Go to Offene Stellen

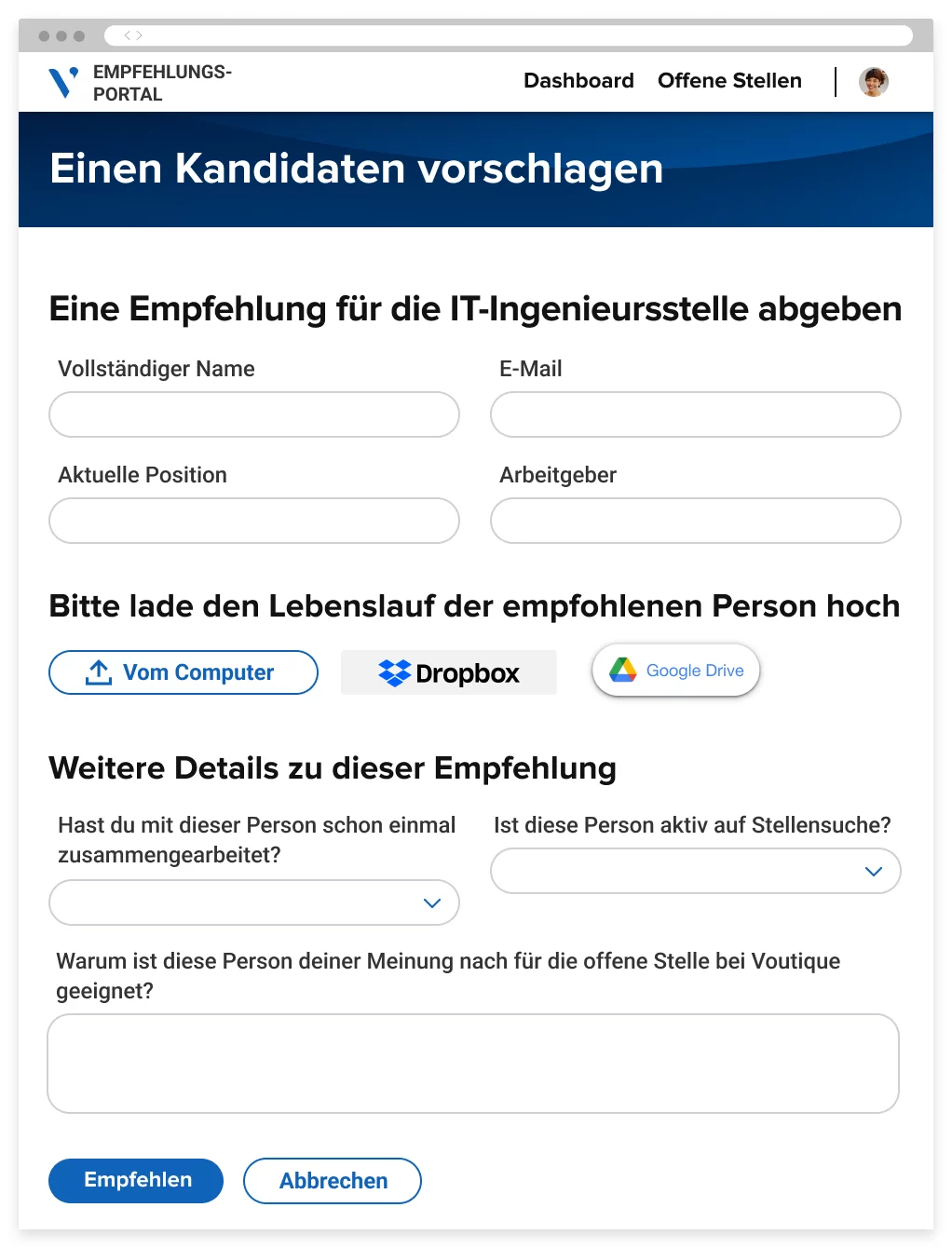click(729, 81)
